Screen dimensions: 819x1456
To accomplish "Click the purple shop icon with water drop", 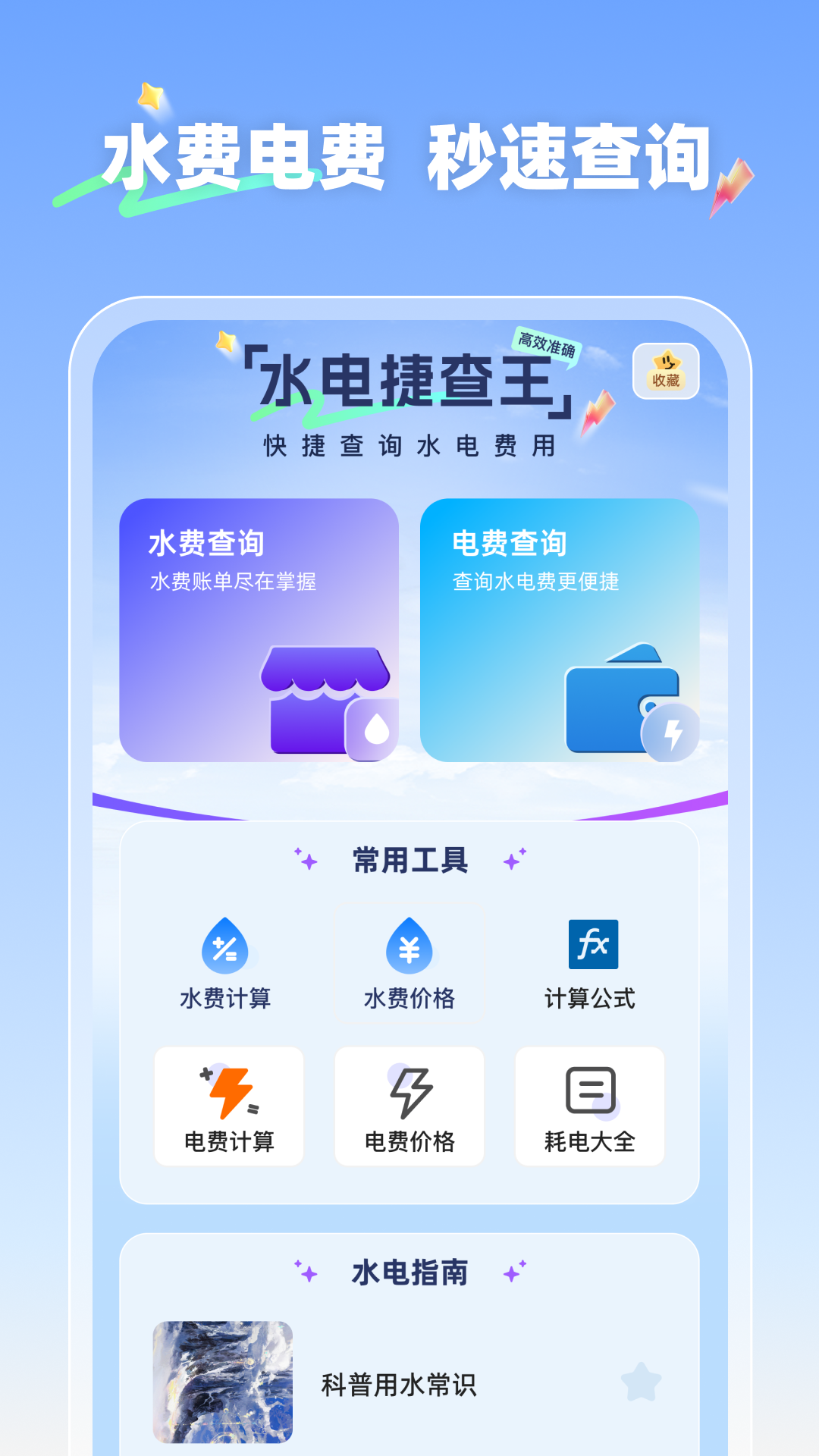I will click(326, 698).
